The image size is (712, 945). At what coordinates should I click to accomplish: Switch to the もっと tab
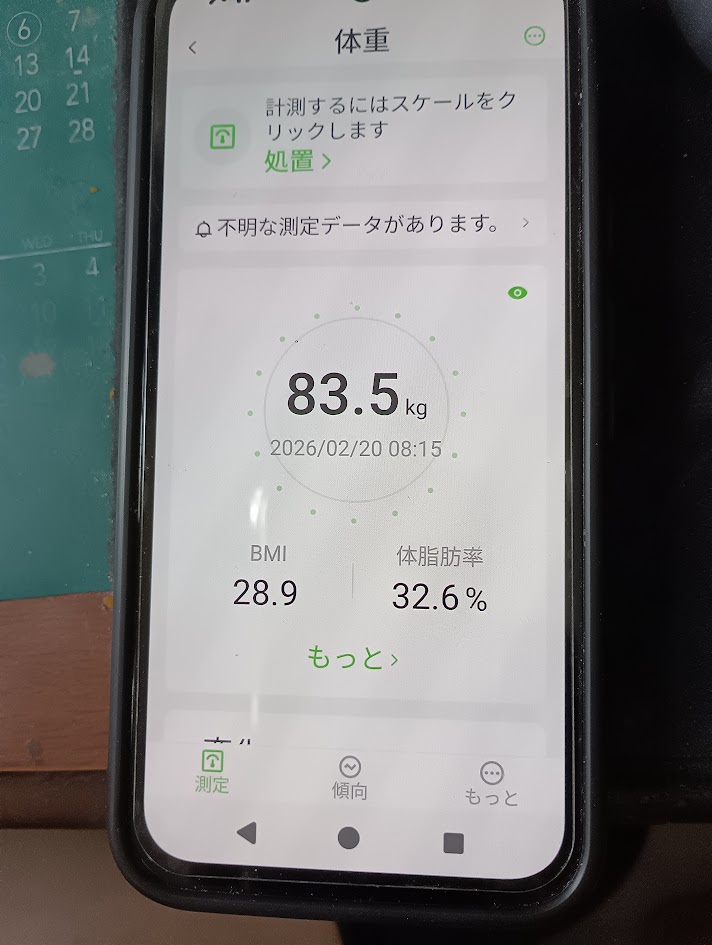(x=491, y=783)
